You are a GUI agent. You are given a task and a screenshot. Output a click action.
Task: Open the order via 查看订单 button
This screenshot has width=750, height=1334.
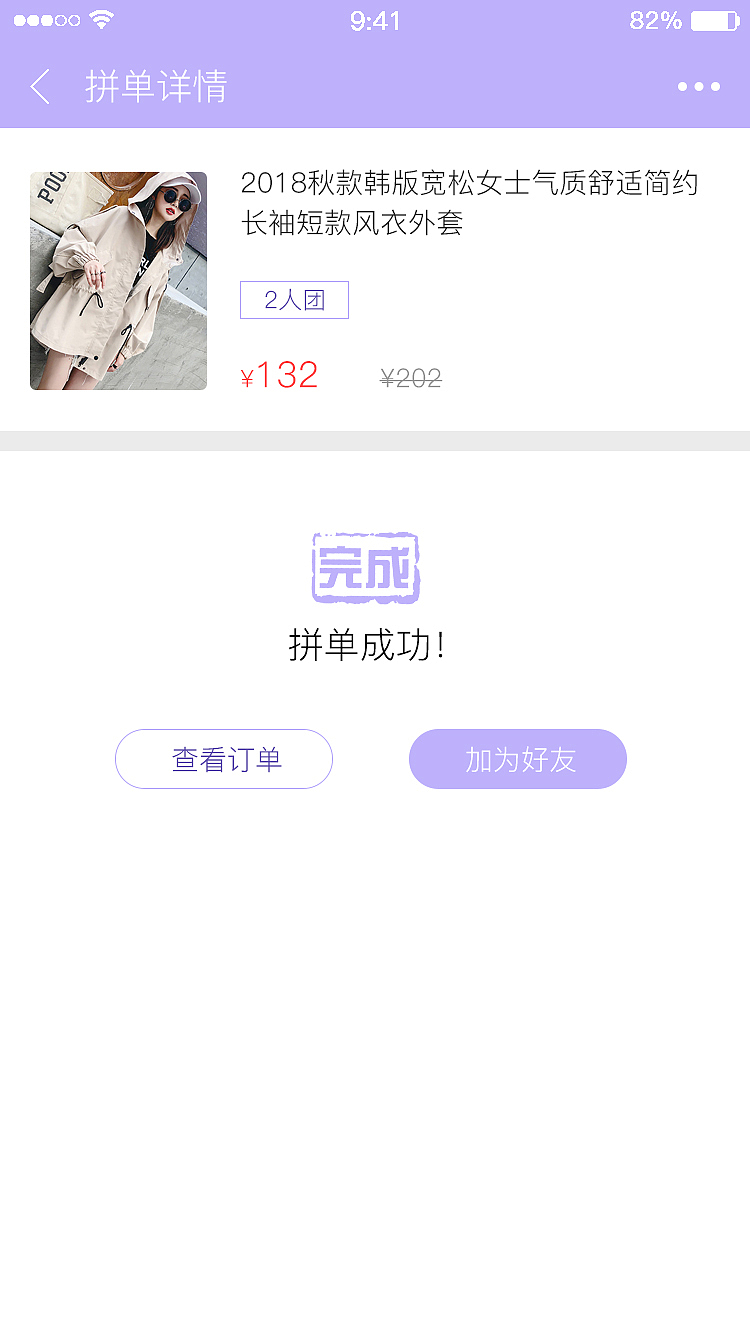click(223, 759)
